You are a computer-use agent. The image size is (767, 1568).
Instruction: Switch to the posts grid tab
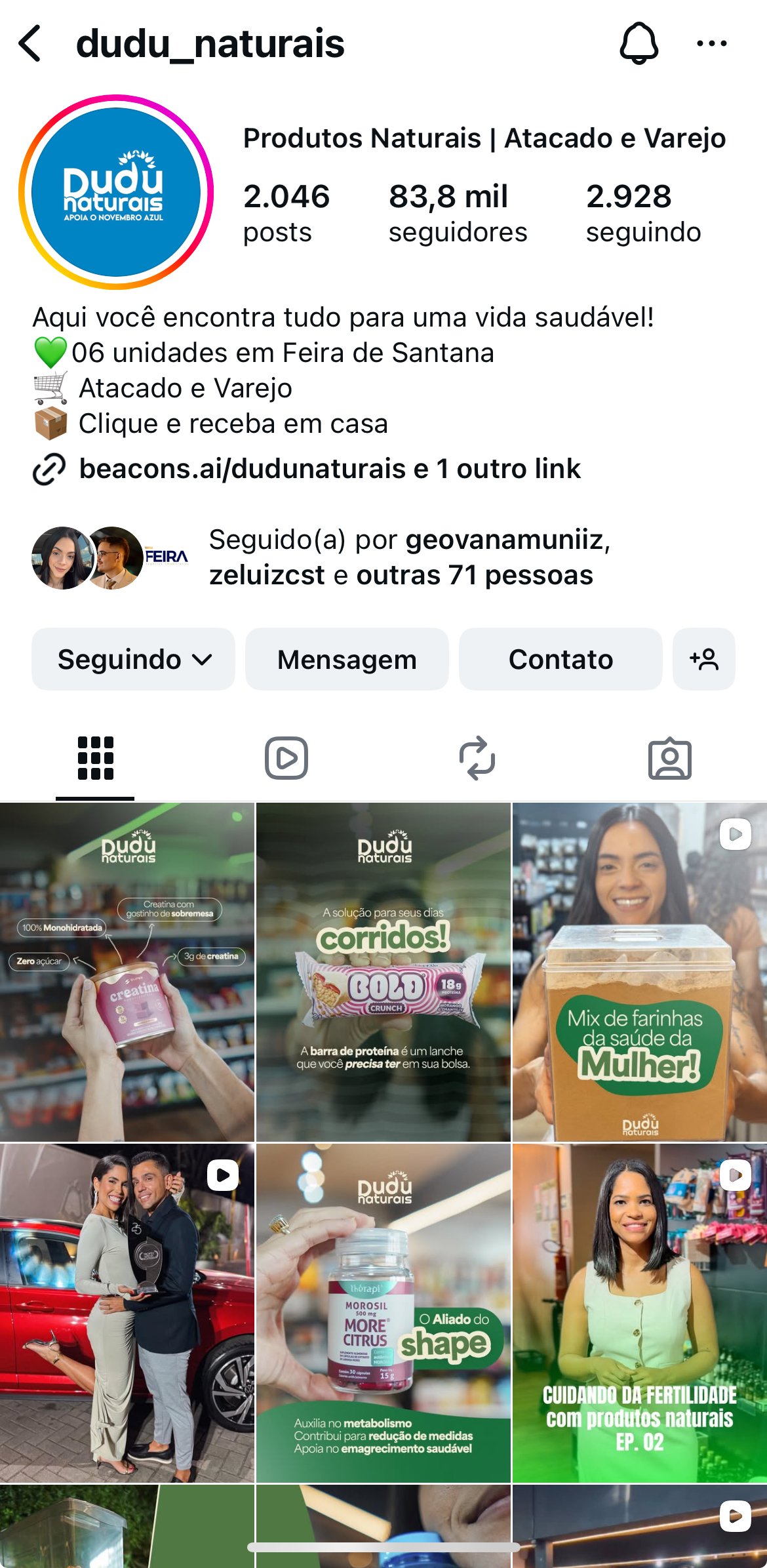coord(95,758)
